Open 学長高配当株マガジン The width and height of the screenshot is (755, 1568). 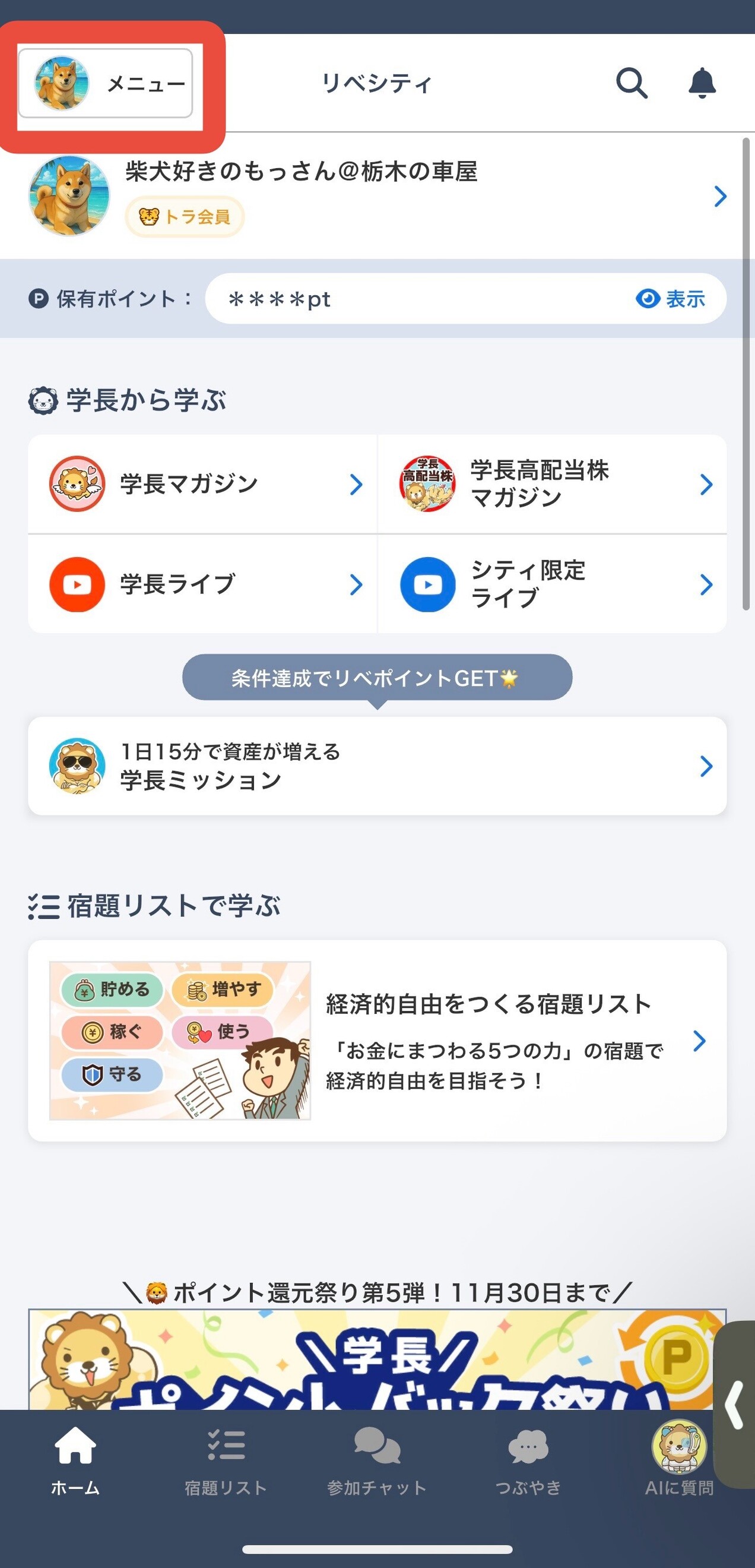tap(552, 485)
